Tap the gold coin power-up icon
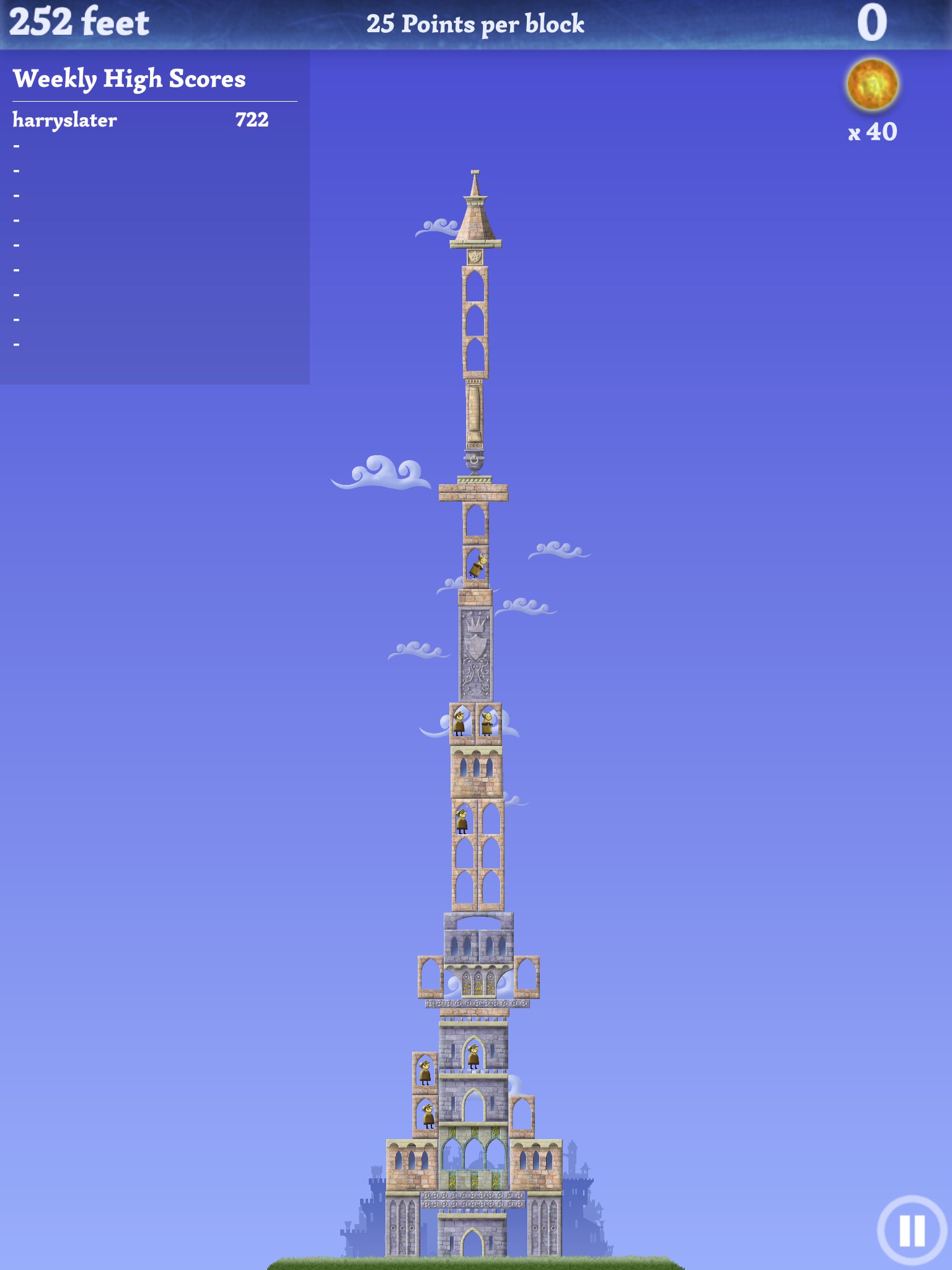Viewport: 952px width, 1270px height. point(873,86)
